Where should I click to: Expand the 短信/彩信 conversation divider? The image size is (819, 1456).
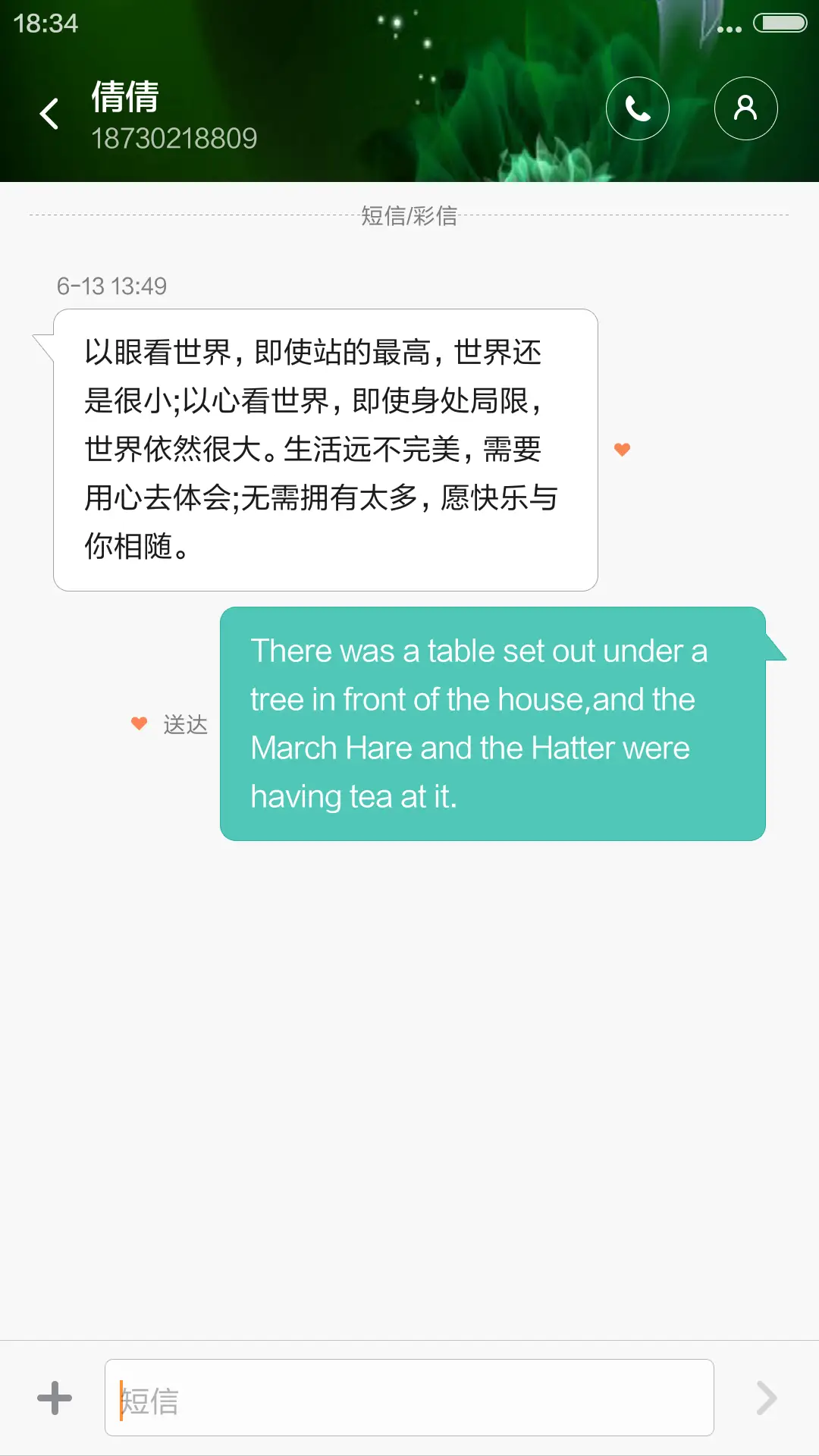pyautogui.click(x=409, y=216)
